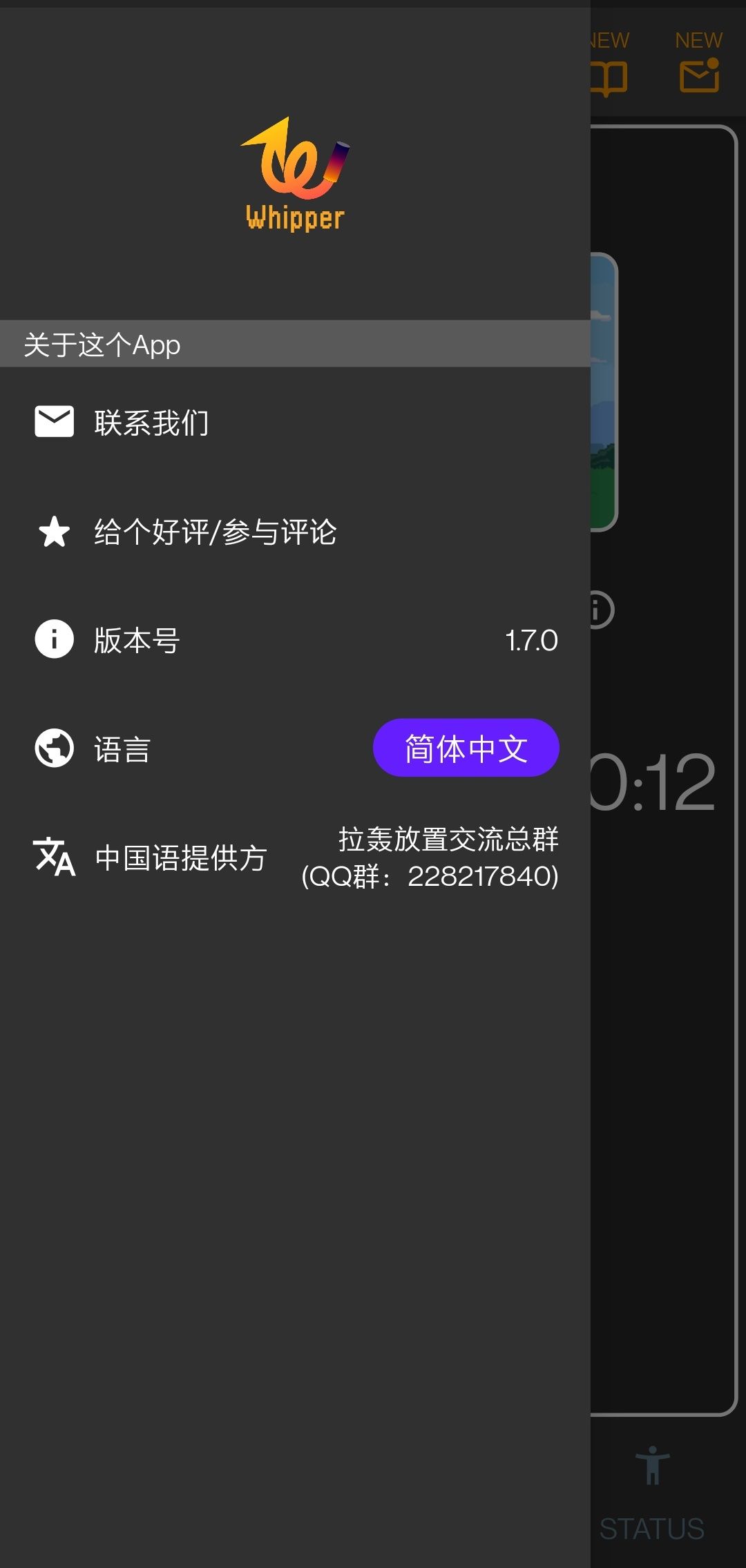Viewport: 746px width, 1568px height.
Task: Select the star icon beside 给个好评/参与评论
Action: point(54,532)
